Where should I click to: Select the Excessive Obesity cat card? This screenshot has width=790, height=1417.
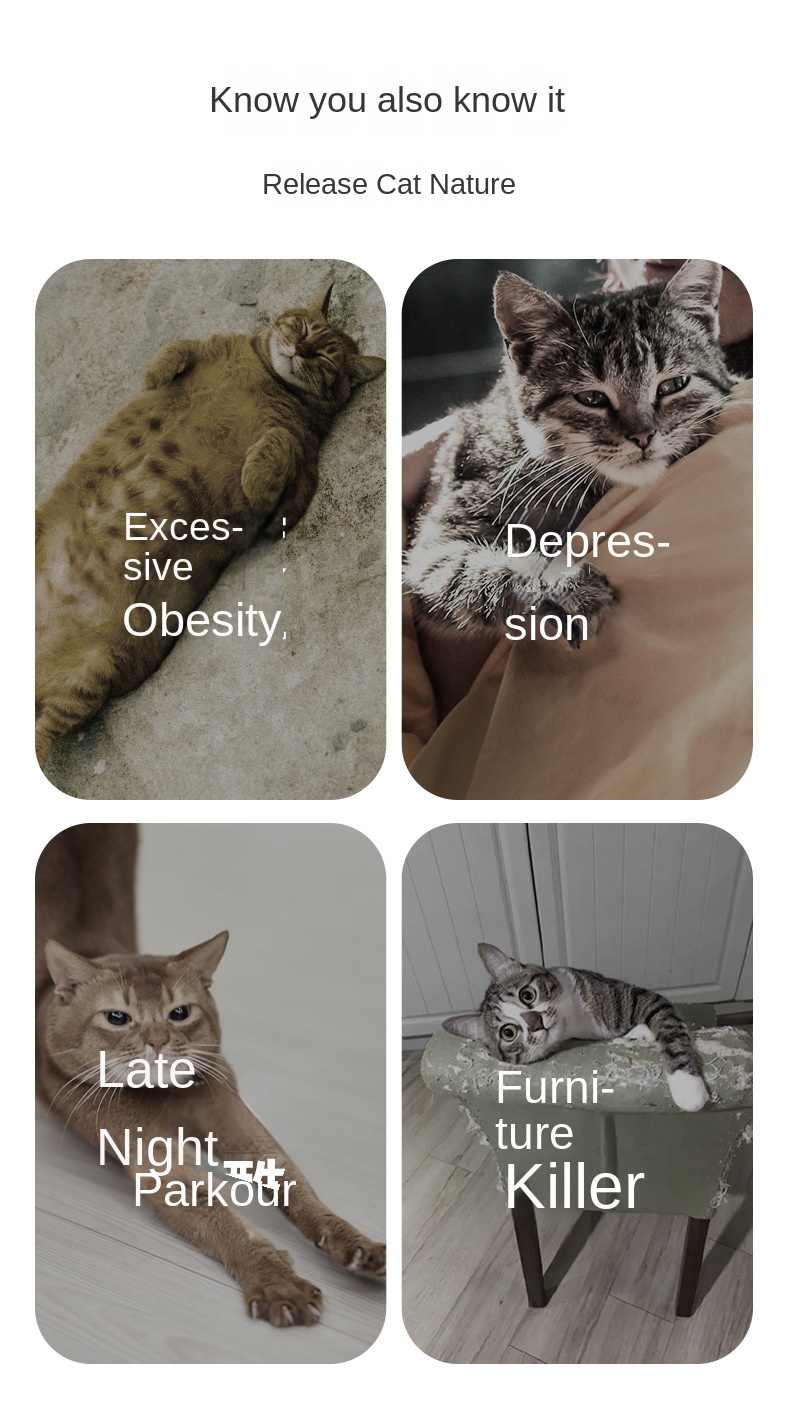point(210,528)
